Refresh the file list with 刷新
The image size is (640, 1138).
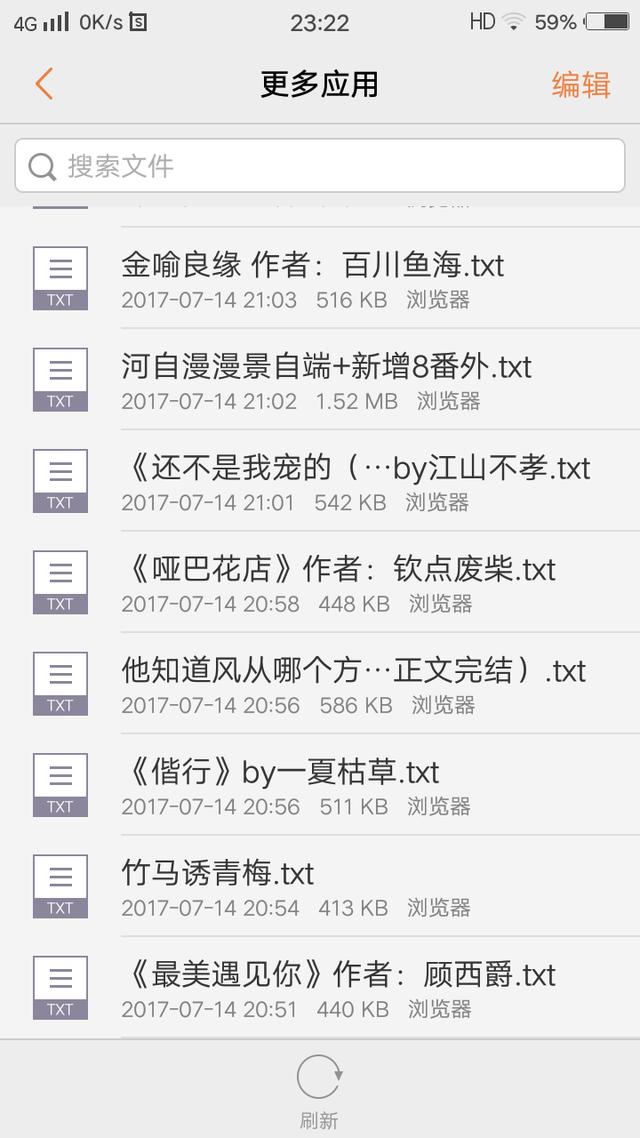319,1091
